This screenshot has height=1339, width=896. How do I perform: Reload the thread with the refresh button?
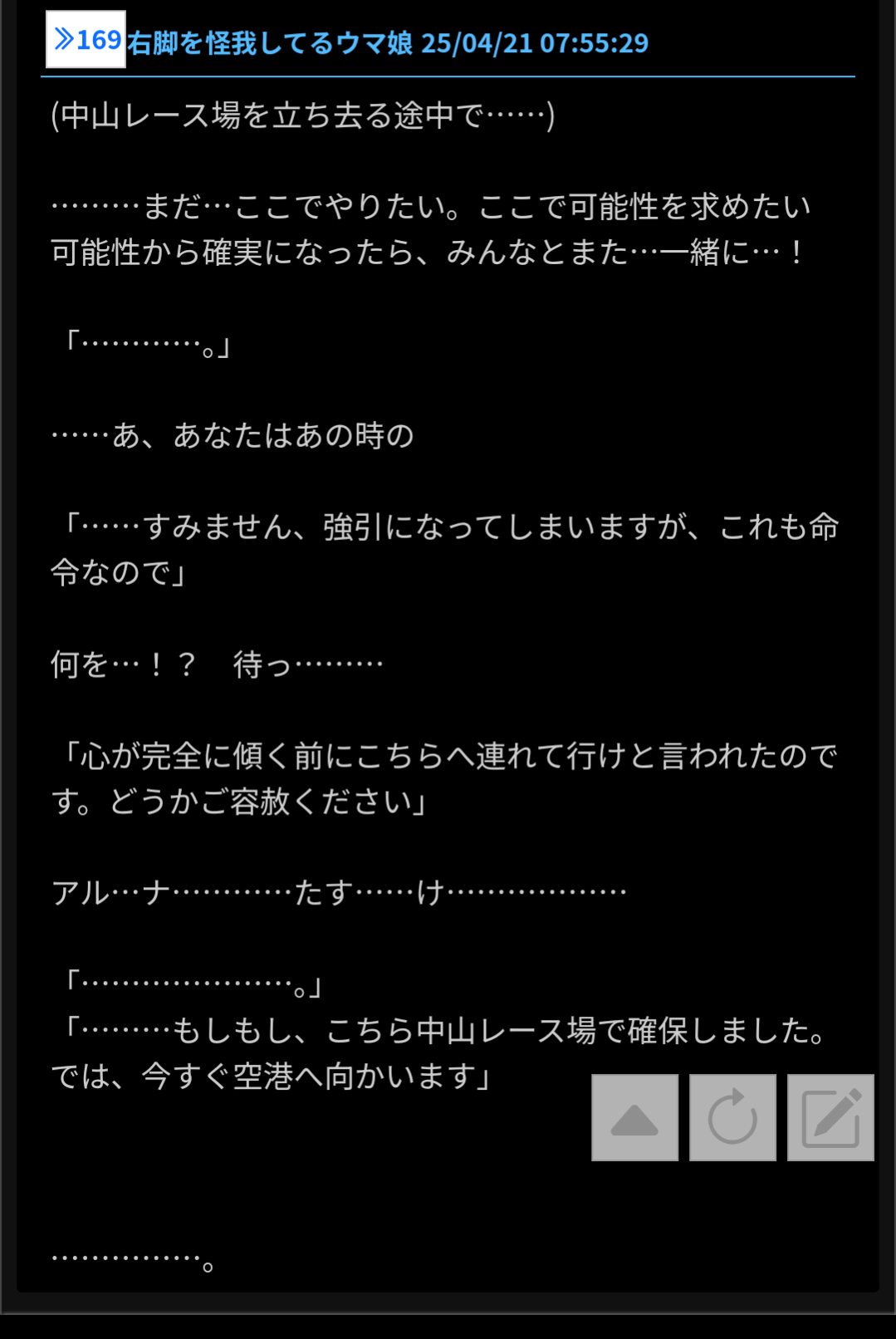[732, 1117]
